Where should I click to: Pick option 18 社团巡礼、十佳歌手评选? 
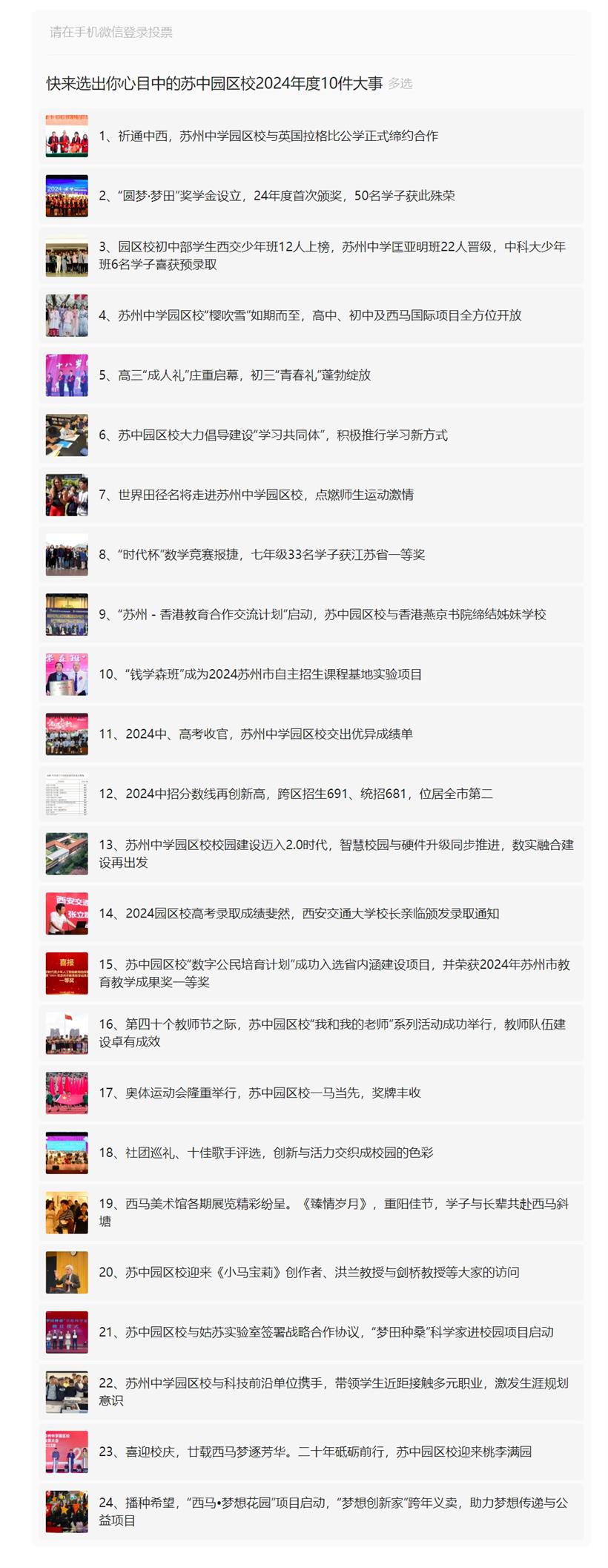[265, 1153]
